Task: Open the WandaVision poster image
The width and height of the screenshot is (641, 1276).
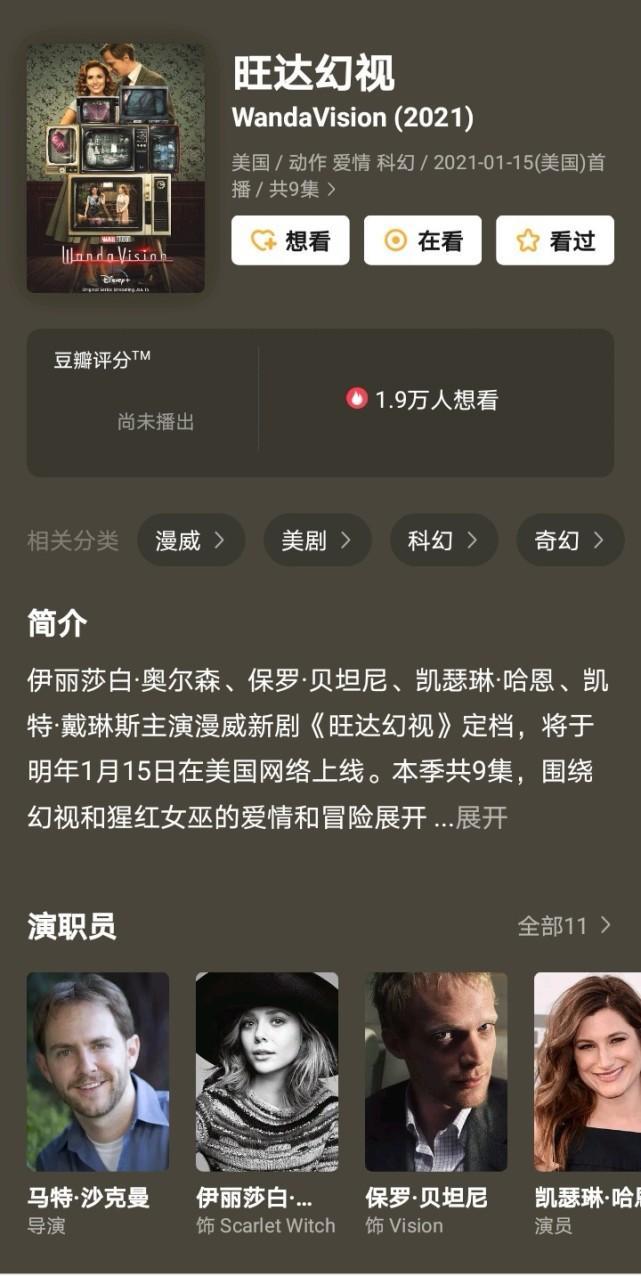Action: [x=115, y=168]
